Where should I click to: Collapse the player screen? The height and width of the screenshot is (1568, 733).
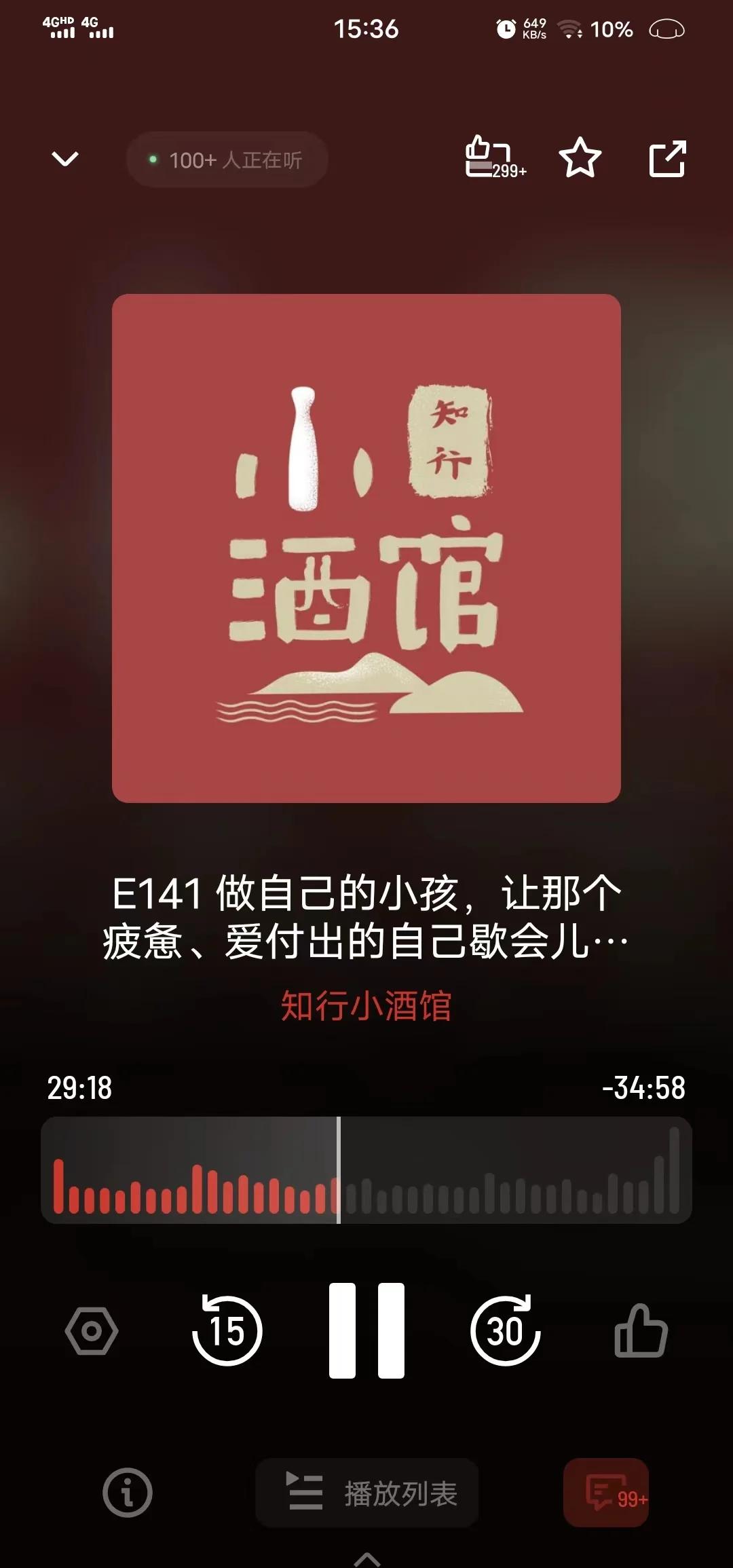(65, 158)
